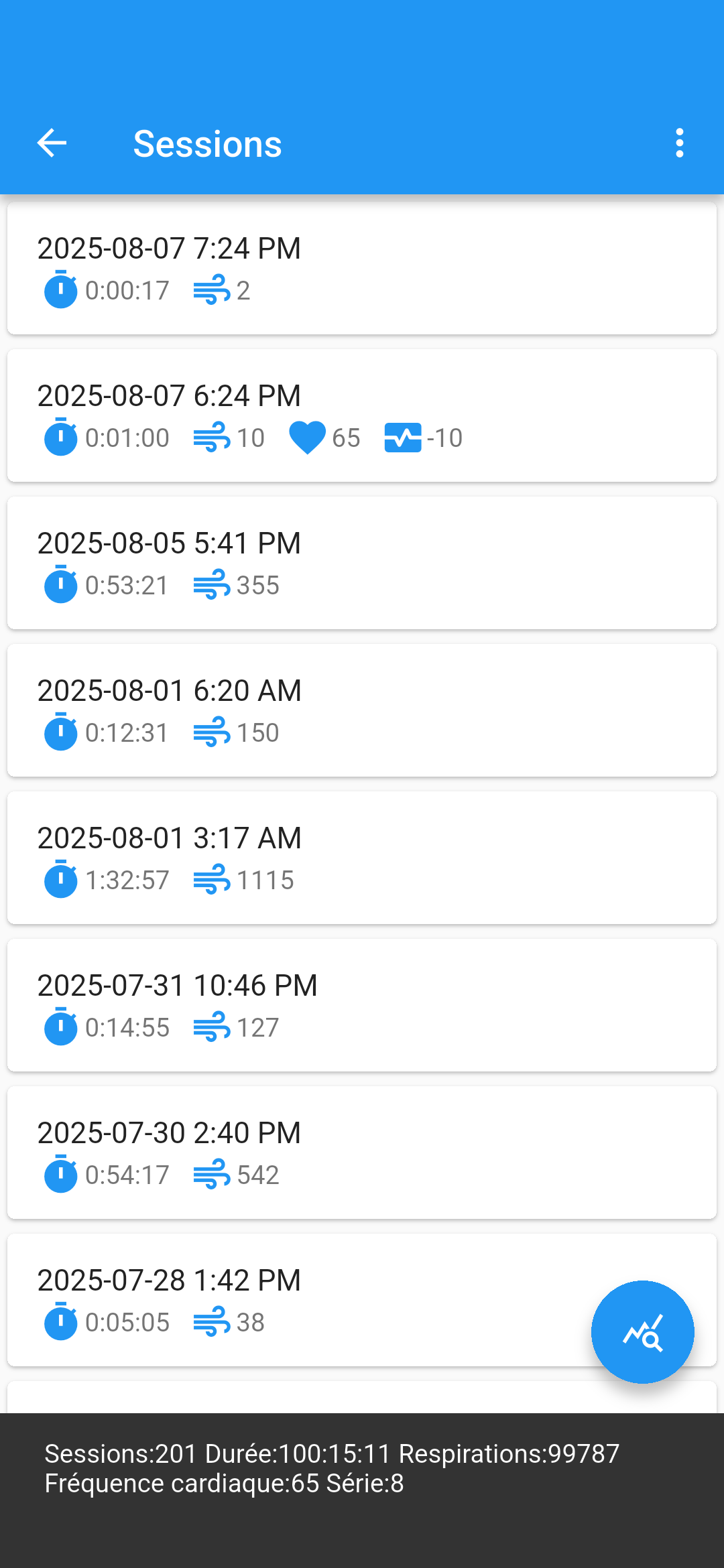
Task: Select the 2025-07-30 2:40 PM session
Action: [362, 1153]
